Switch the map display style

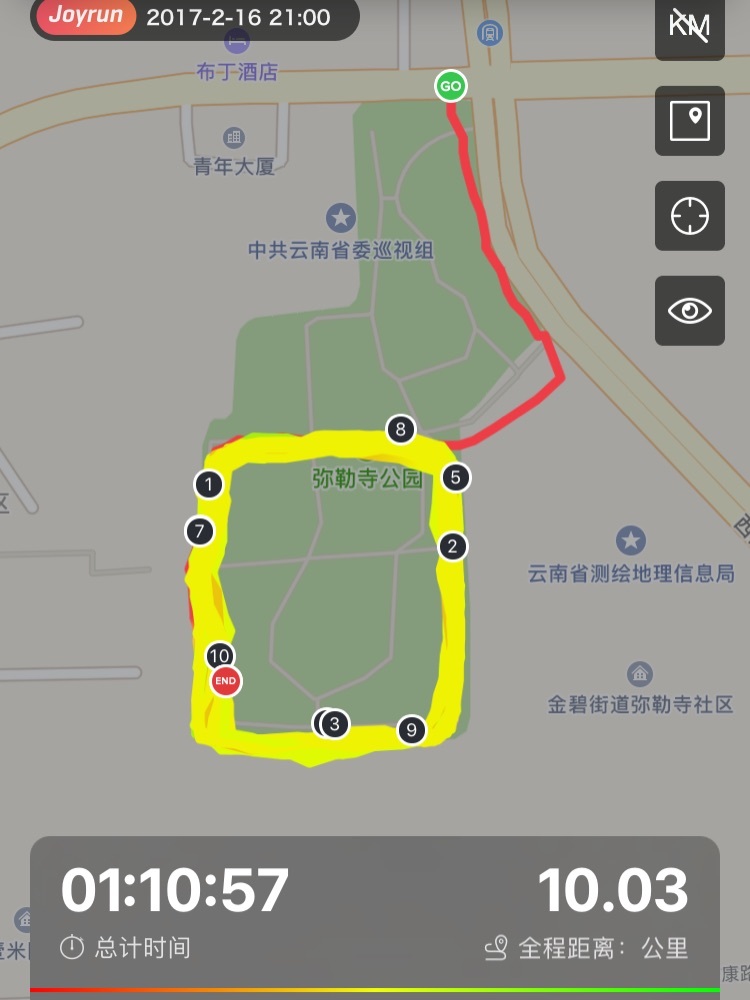689,121
